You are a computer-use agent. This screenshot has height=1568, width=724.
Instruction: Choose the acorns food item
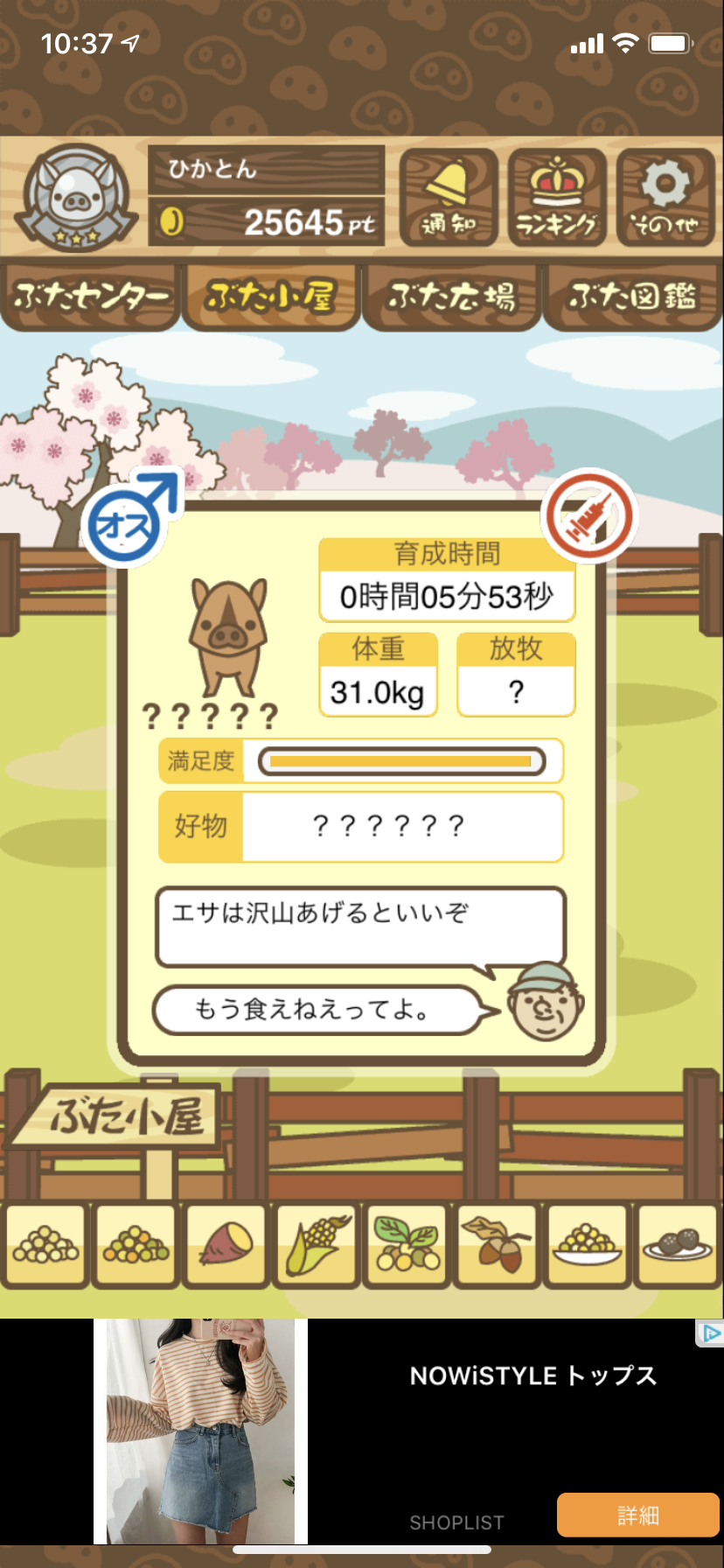click(497, 1244)
